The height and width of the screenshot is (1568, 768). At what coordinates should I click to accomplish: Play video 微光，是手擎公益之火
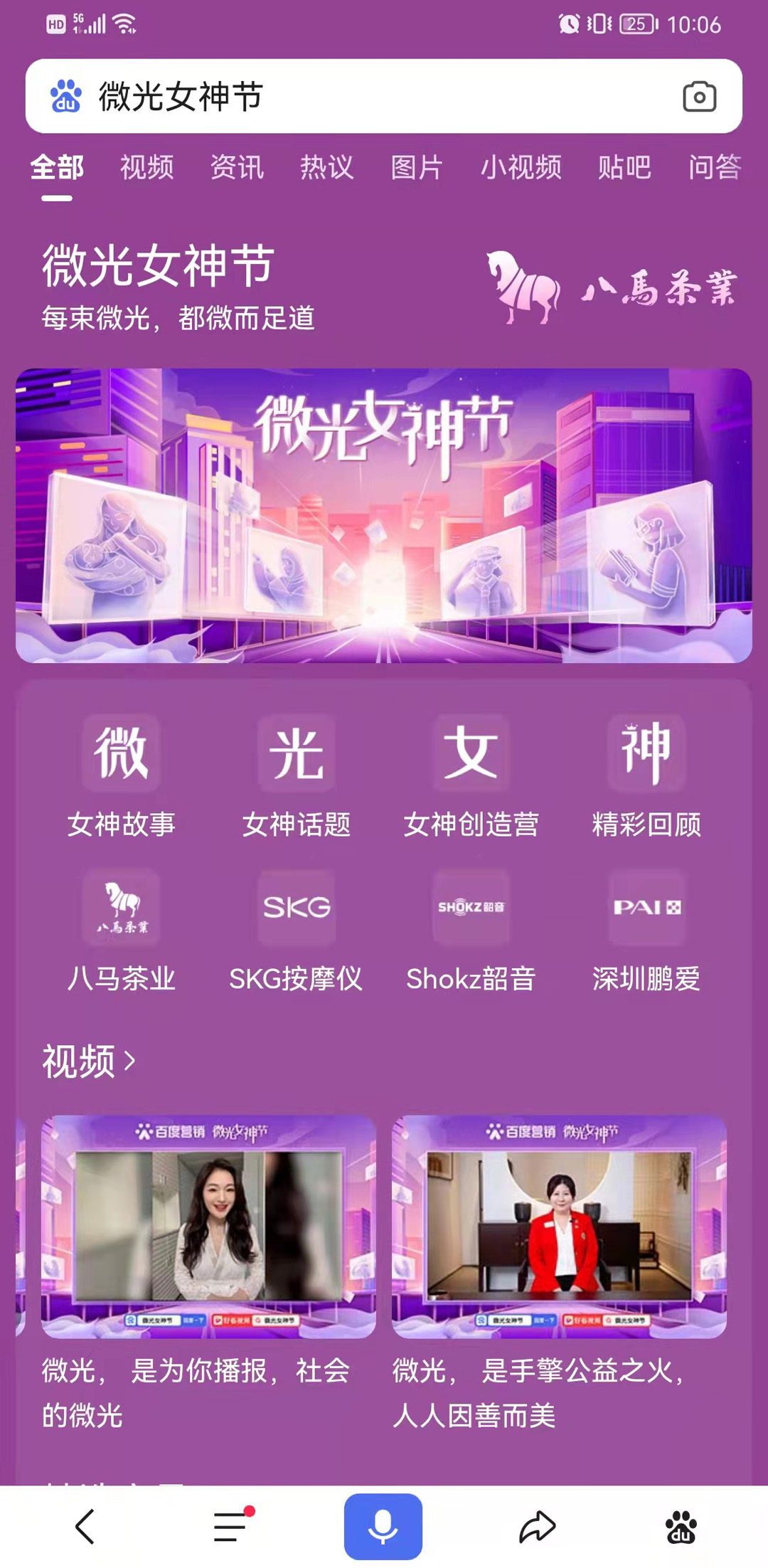[x=559, y=1227]
